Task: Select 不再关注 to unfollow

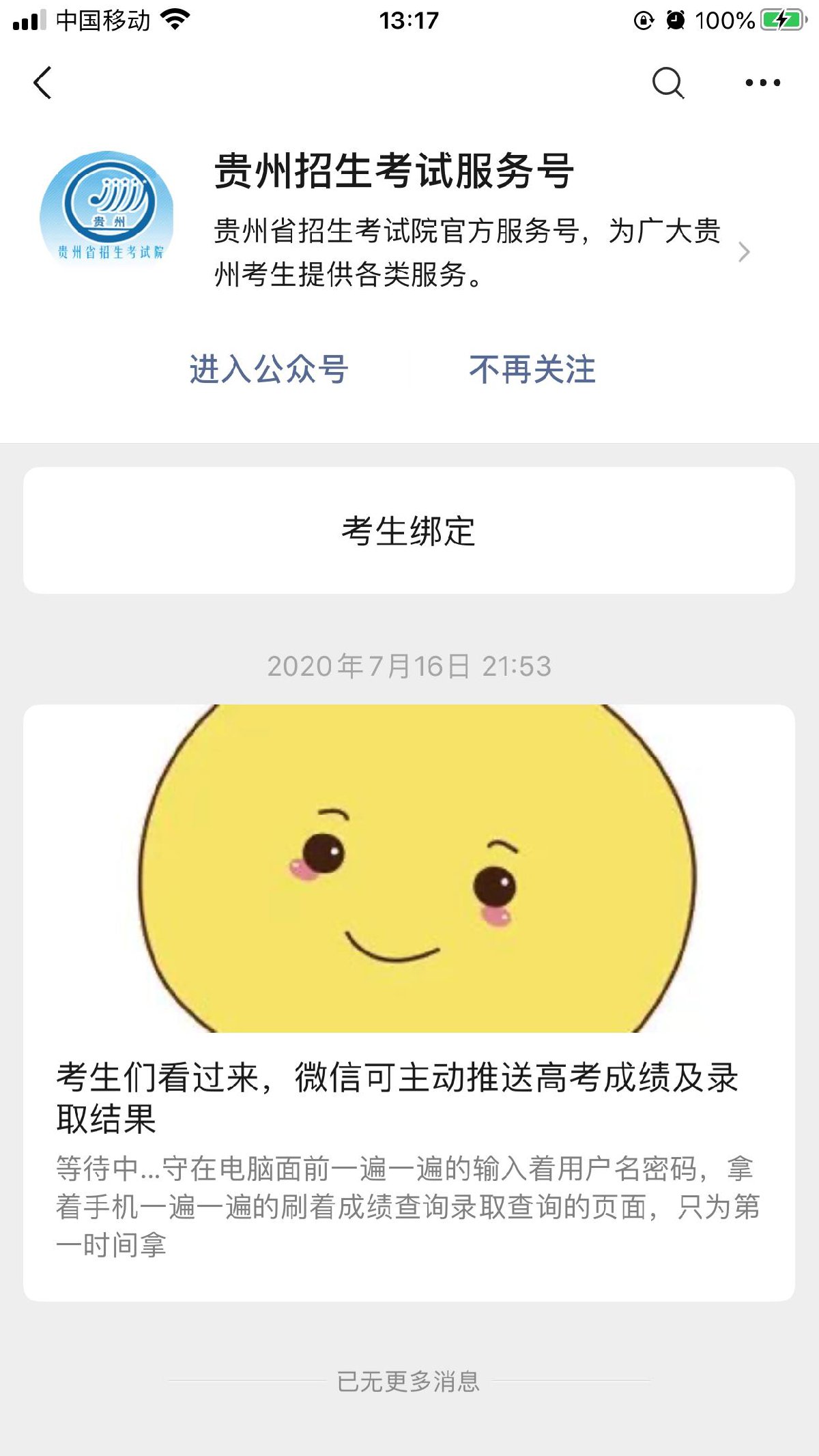Action: pyautogui.click(x=532, y=369)
